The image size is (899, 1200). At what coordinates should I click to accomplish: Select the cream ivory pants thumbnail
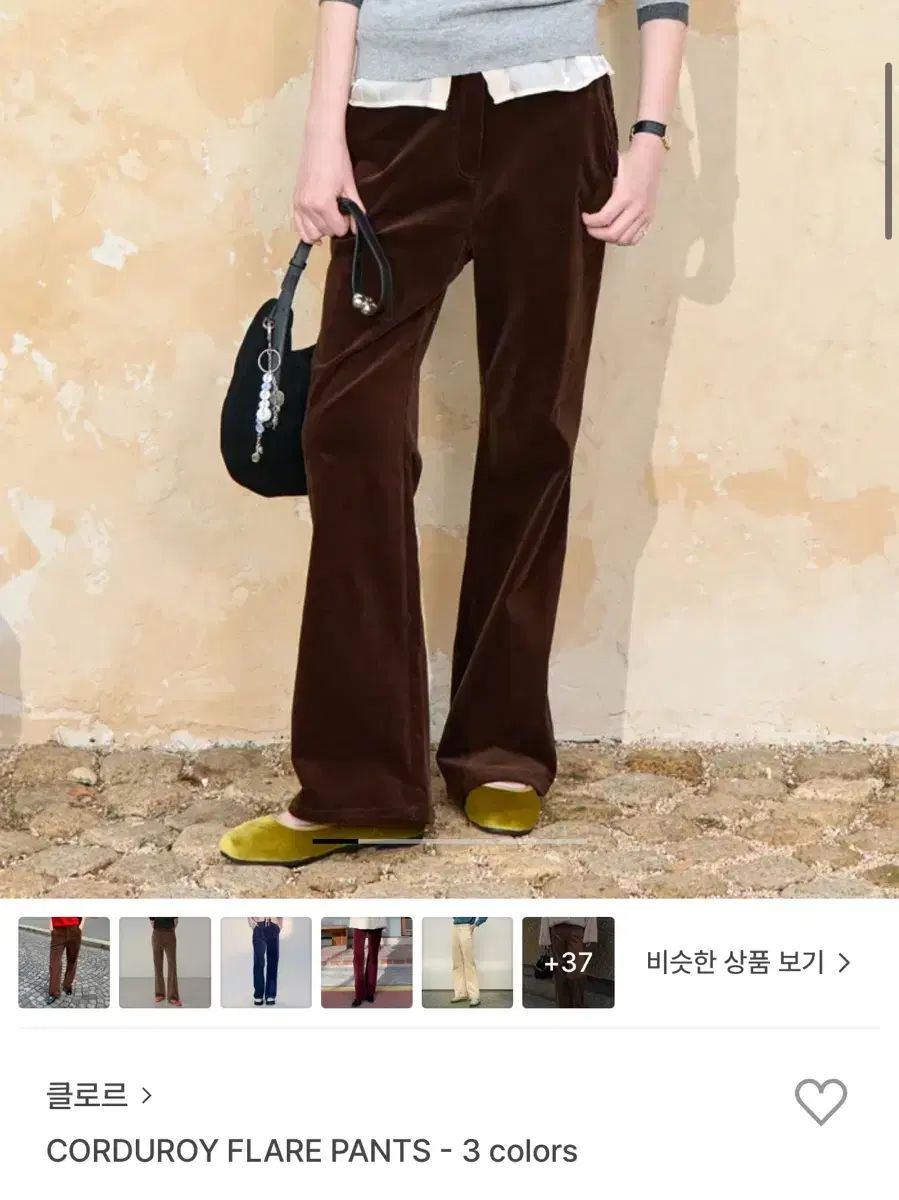[x=467, y=962]
